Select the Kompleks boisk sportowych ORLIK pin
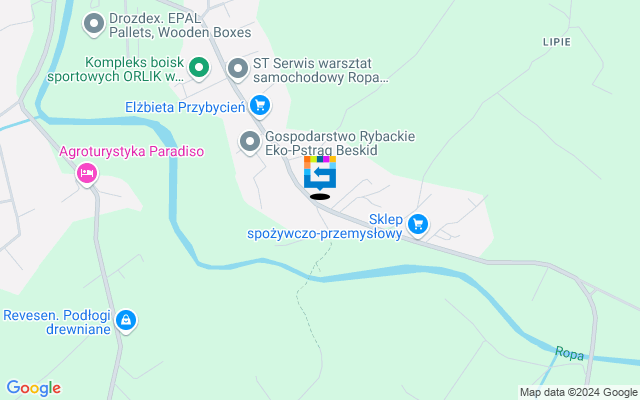The height and width of the screenshot is (400, 640). click(198, 69)
